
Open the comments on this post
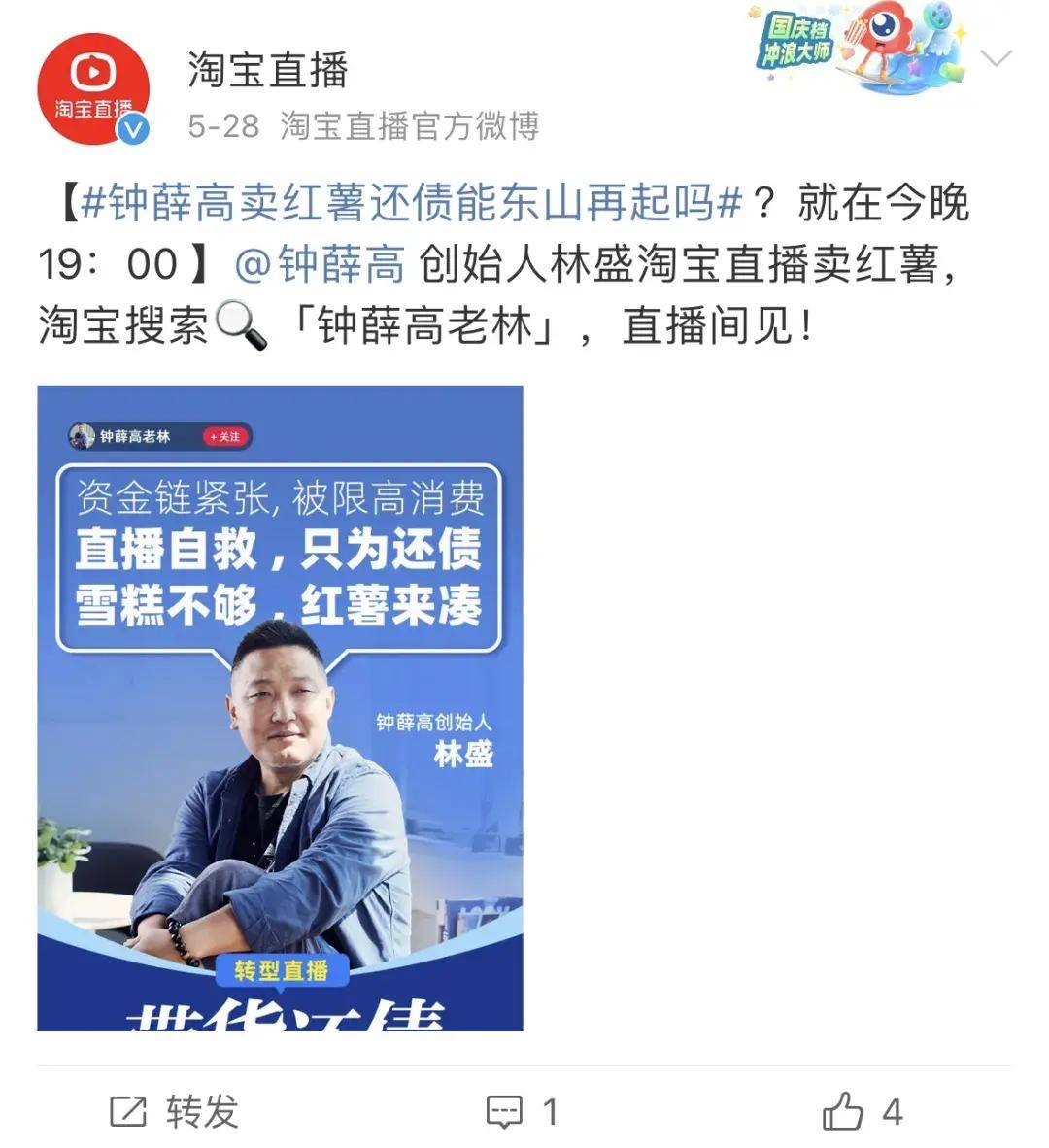[x=522, y=1111]
